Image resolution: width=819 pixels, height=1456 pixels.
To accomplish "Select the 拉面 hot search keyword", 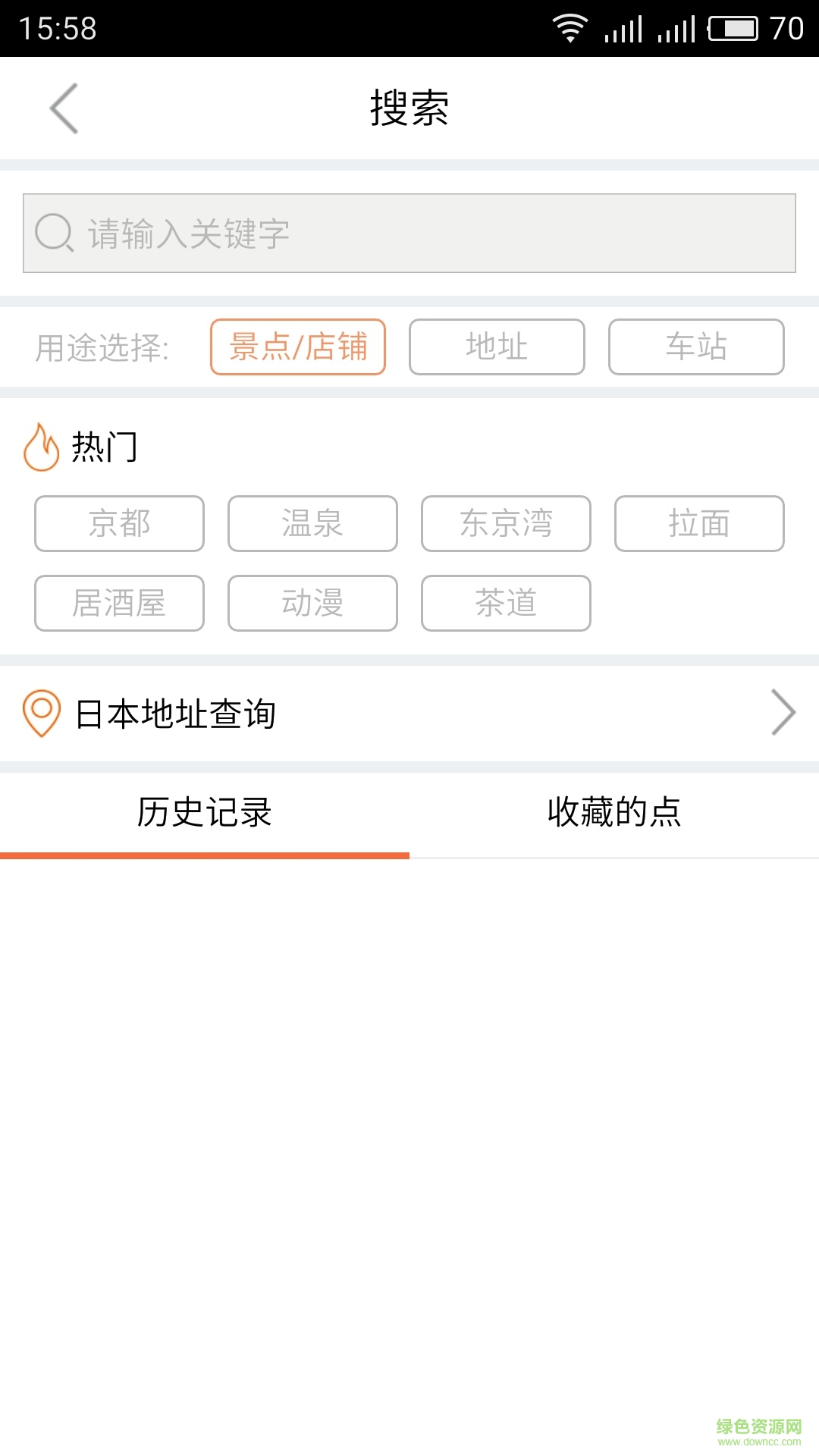I will pyautogui.click(x=698, y=523).
